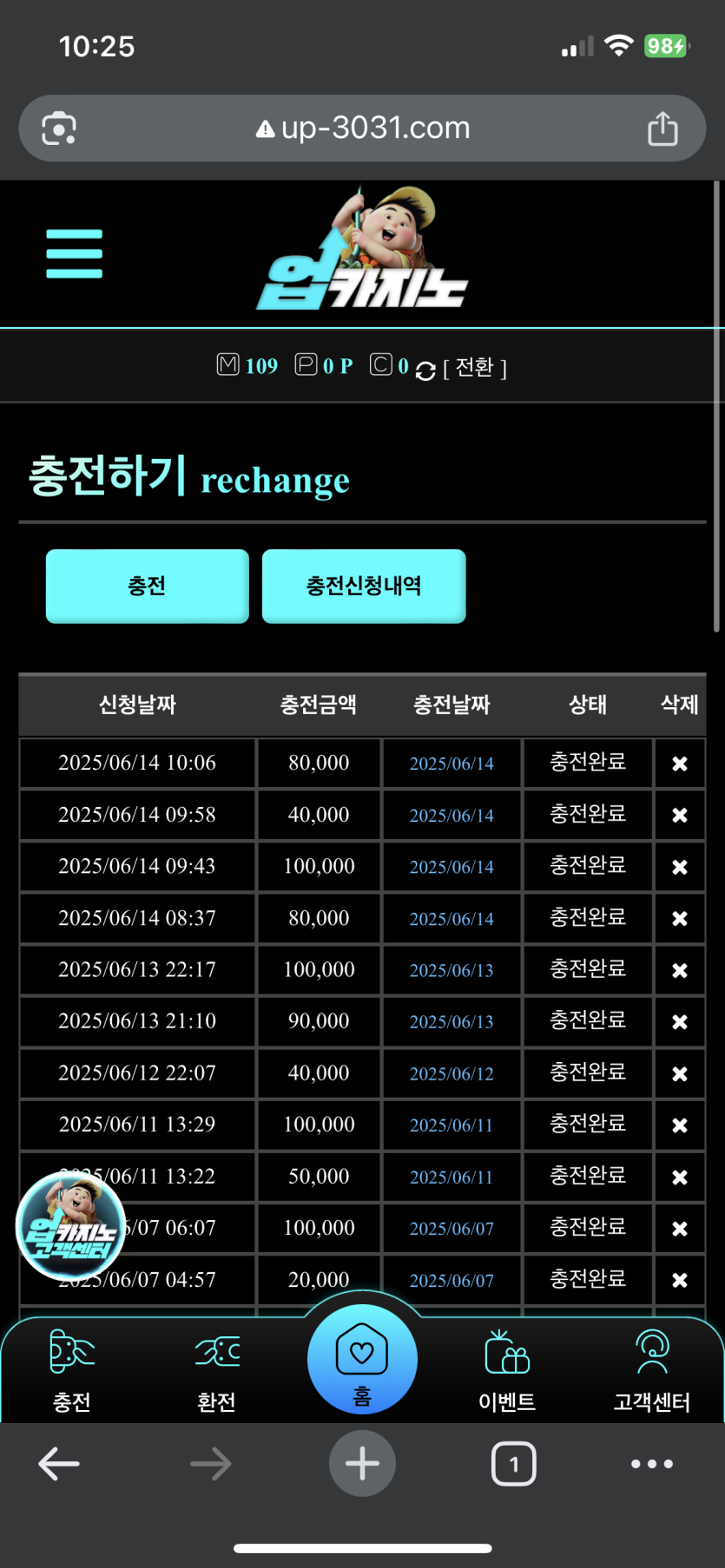Open the 충전신청내역 history button

click(364, 586)
